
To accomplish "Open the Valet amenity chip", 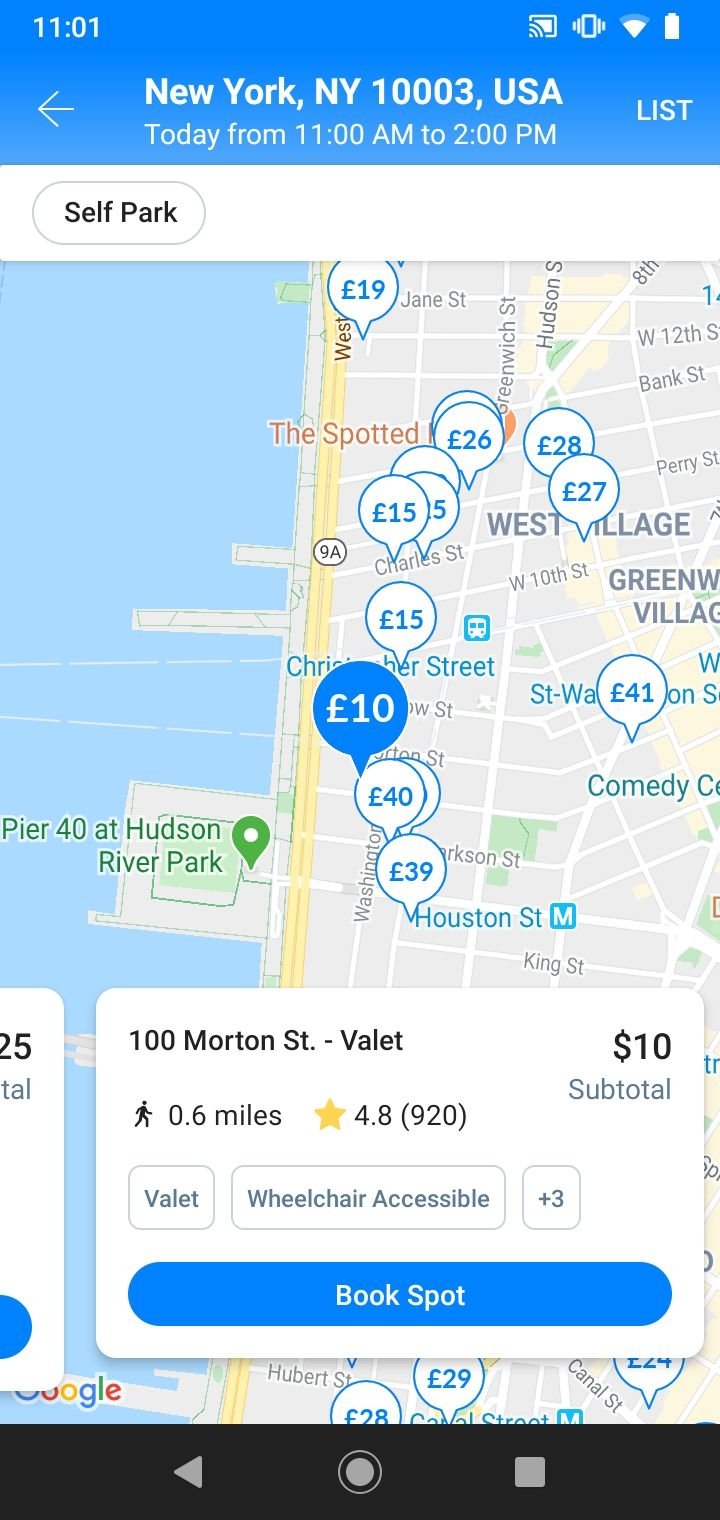I will (171, 1198).
